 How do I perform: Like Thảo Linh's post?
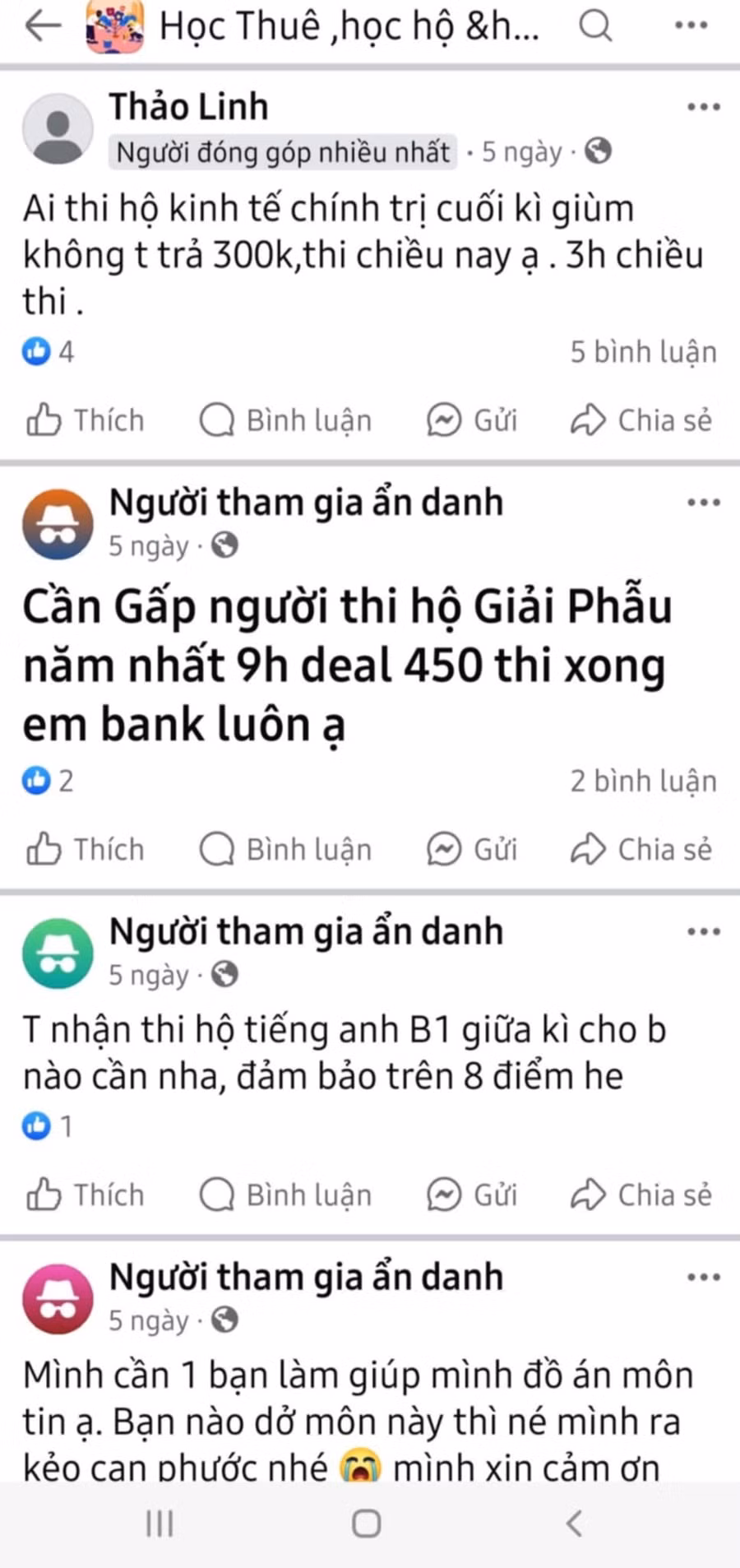coord(86,420)
